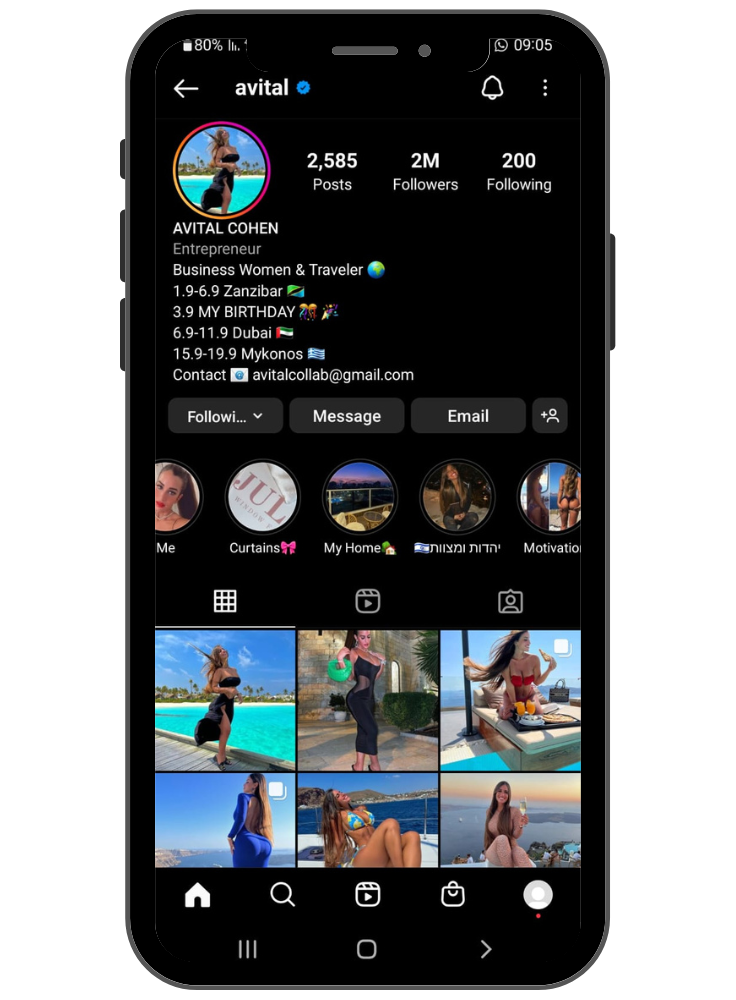
Task: Open the My Home story highlight
Action: (x=359, y=497)
